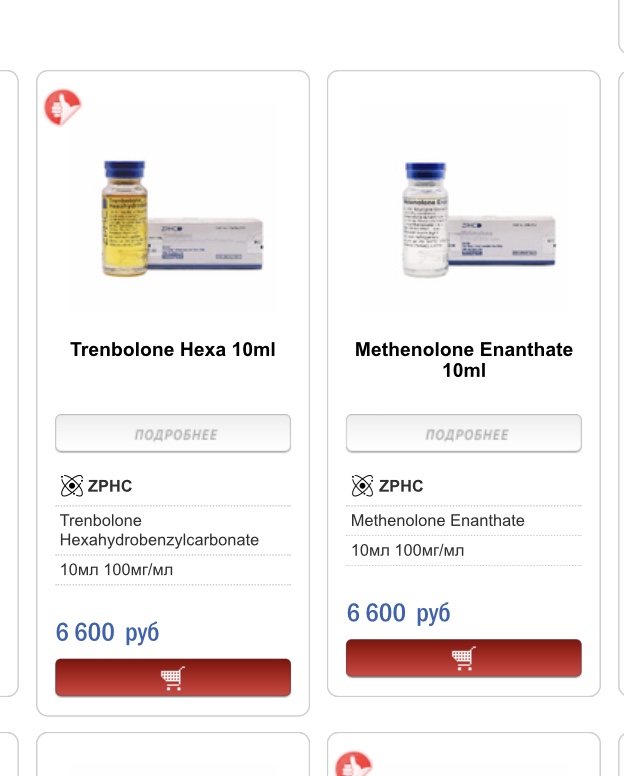Add Methenolone Enanthate 10ml to cart
This screenshot has height=776, width=624.
(464, 658)
